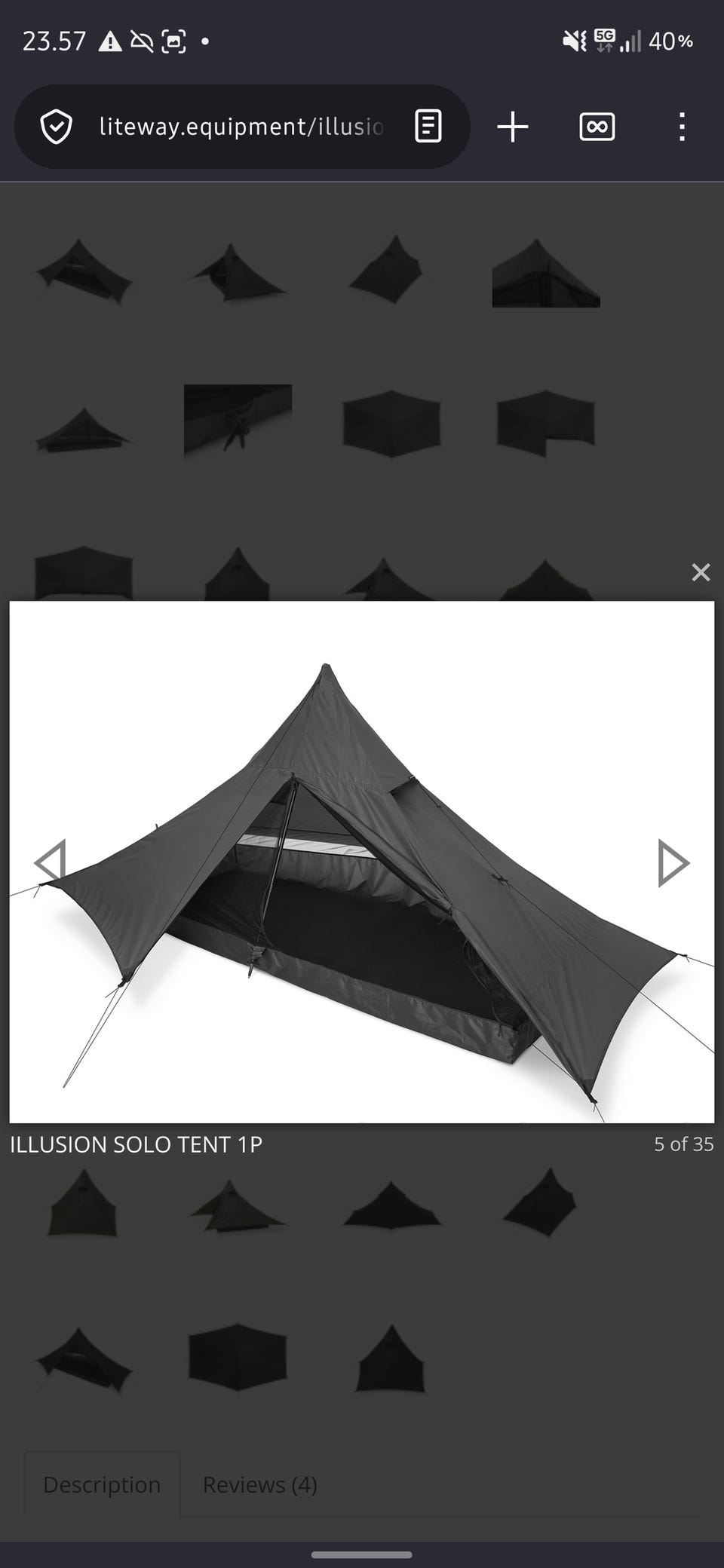Open a new browser tab
724x1568 pixels.
[513, 127]
